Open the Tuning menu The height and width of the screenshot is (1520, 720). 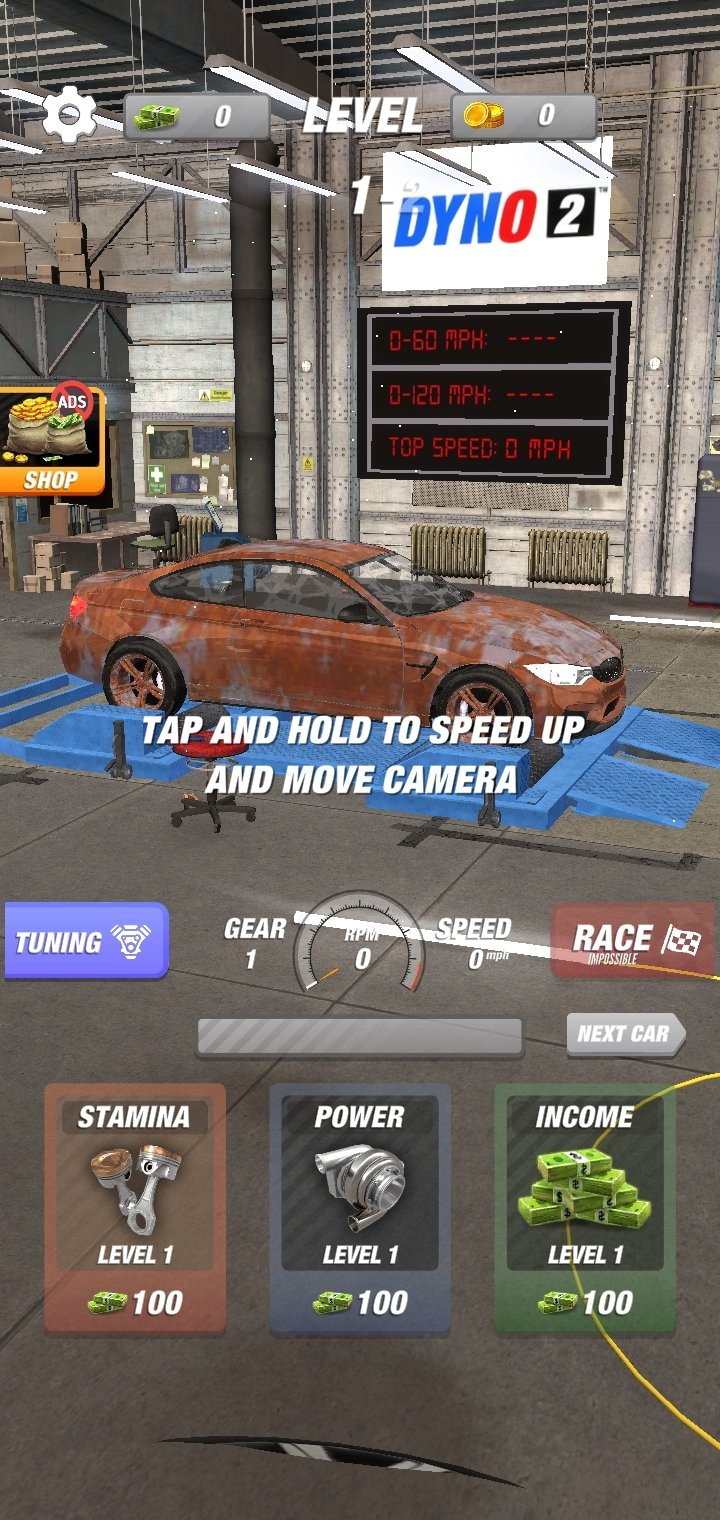coord(85,941)
